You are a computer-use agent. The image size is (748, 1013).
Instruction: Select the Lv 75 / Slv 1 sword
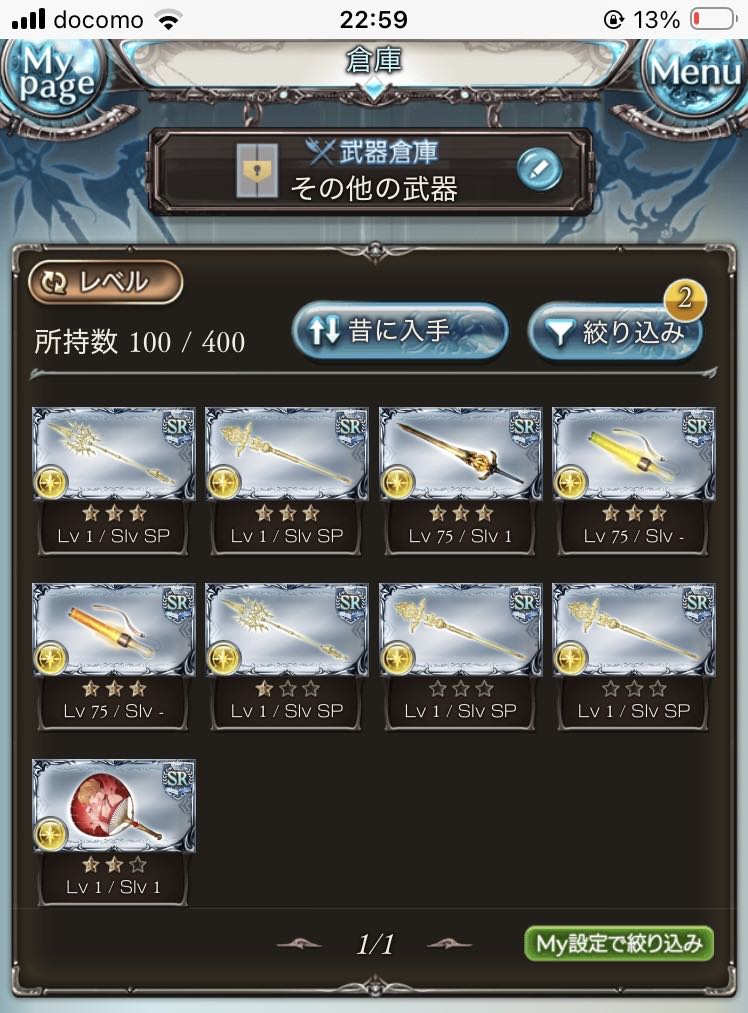[461, 455]
